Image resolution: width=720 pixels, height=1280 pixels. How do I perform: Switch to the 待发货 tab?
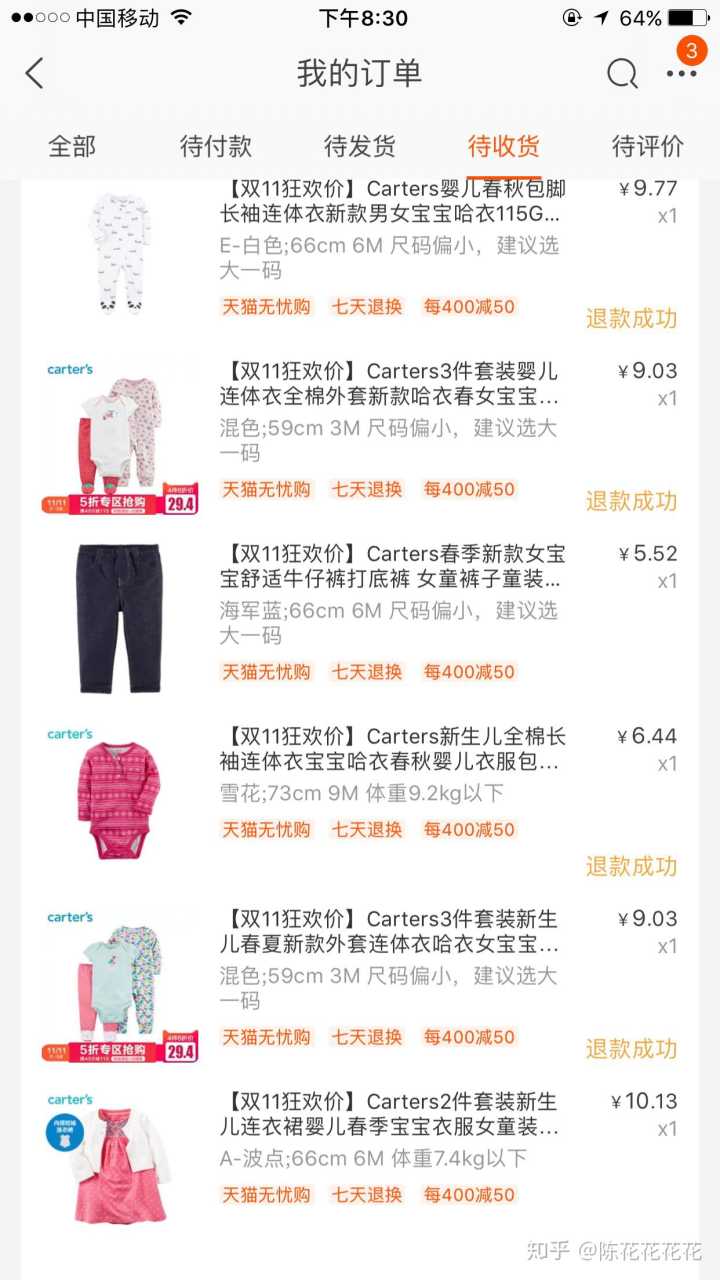360,146
